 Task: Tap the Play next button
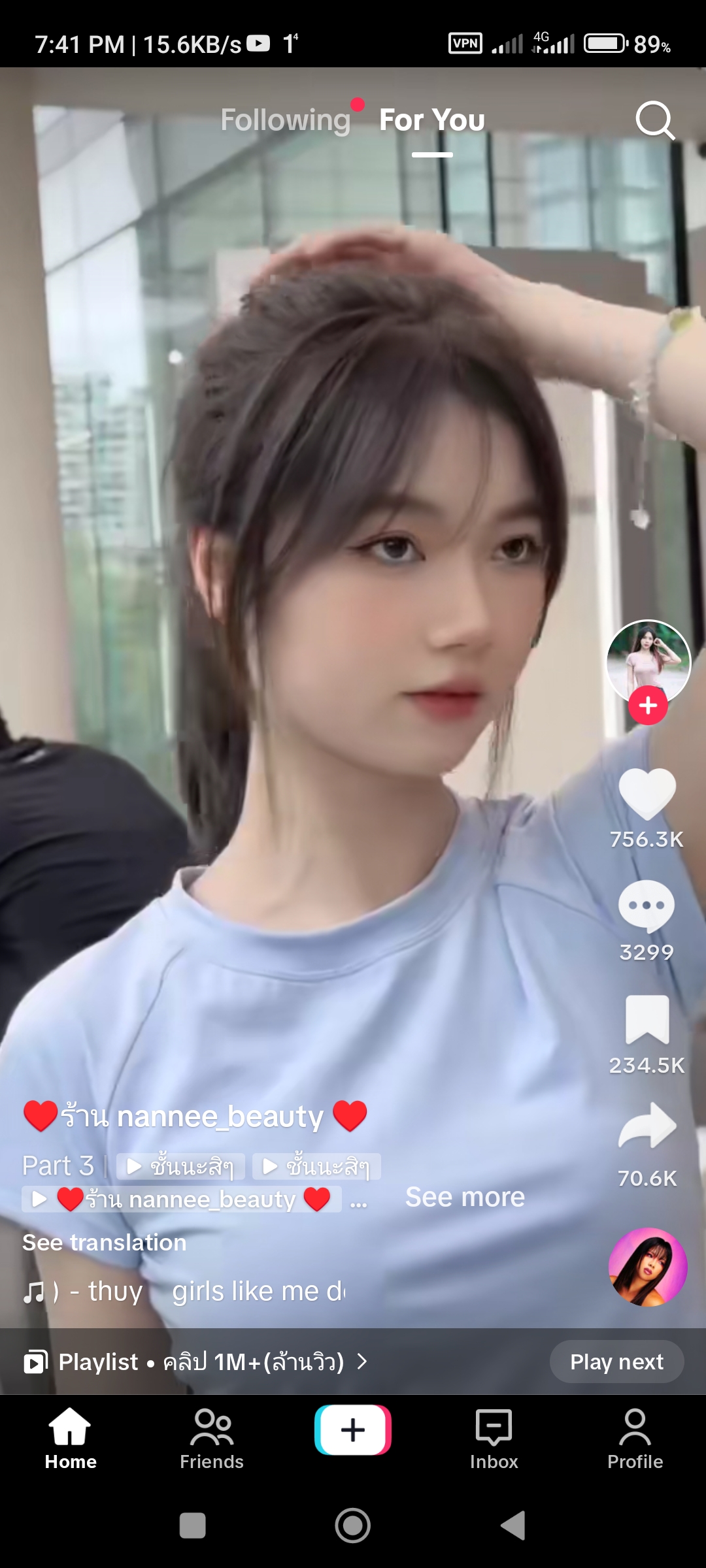[616, 1362]
